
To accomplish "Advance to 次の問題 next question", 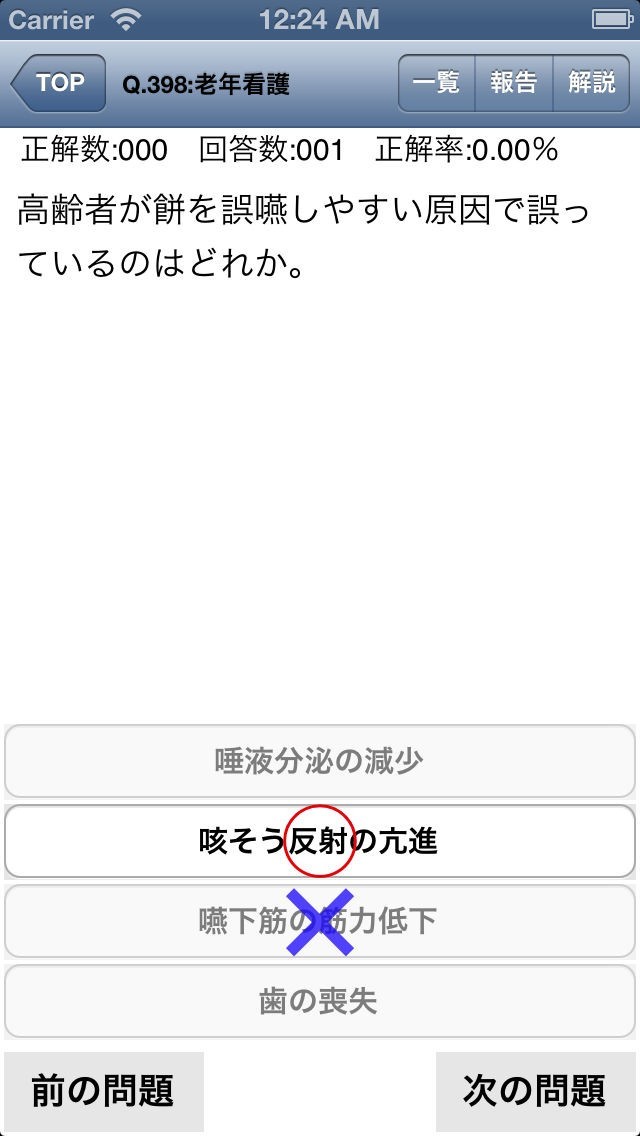I will tap(536, 1091).
